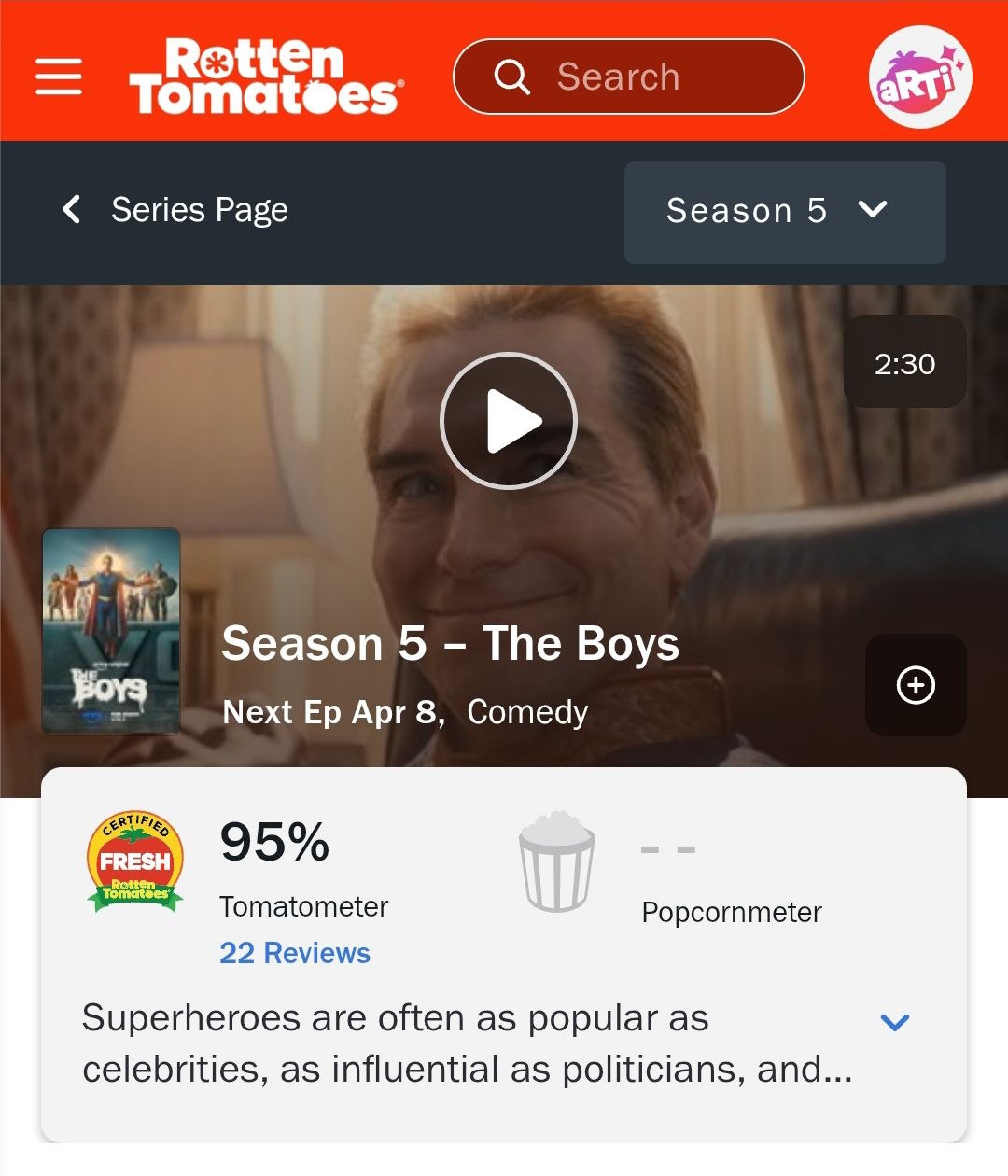Go to the Rotten Tomatoes homepage

266,77
